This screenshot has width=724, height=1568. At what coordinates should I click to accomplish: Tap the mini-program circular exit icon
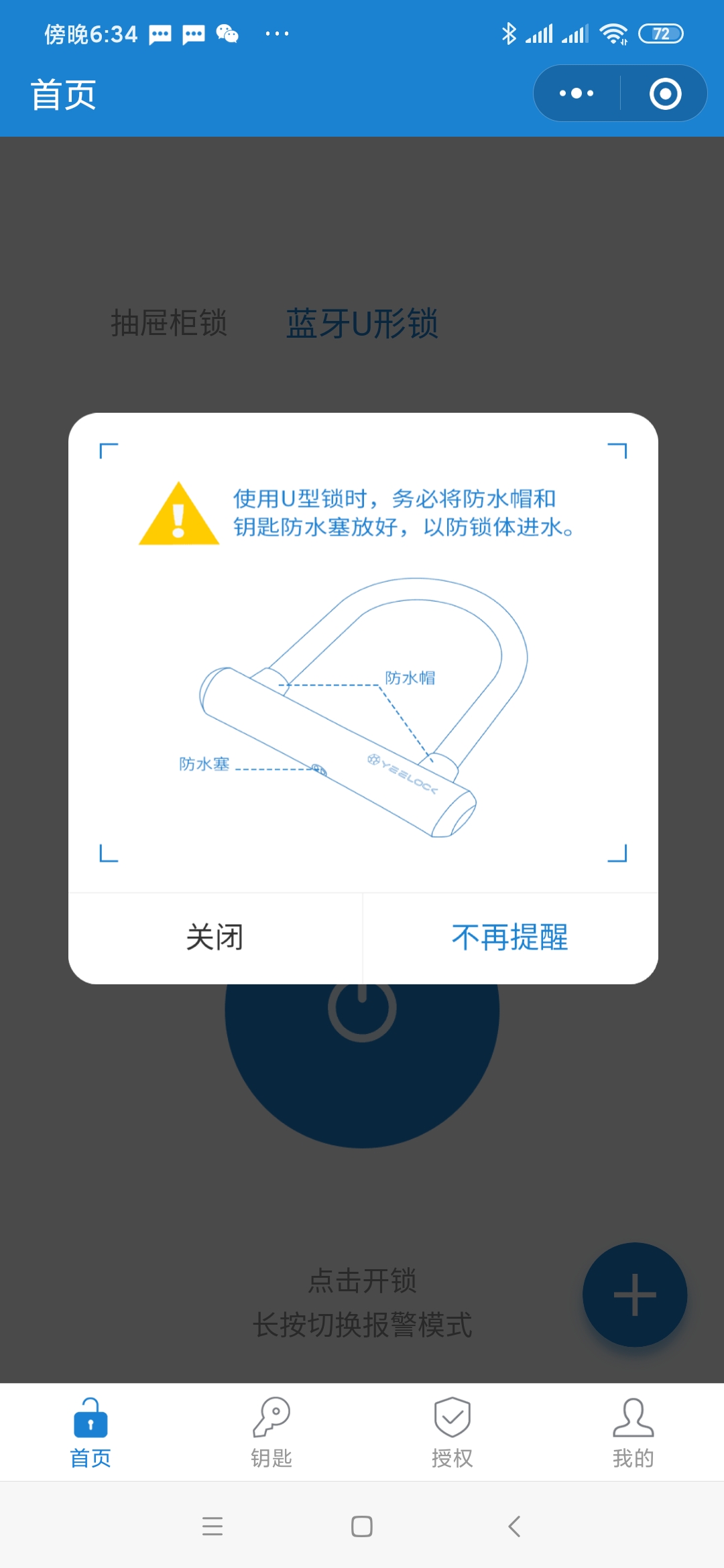point(664,93)
